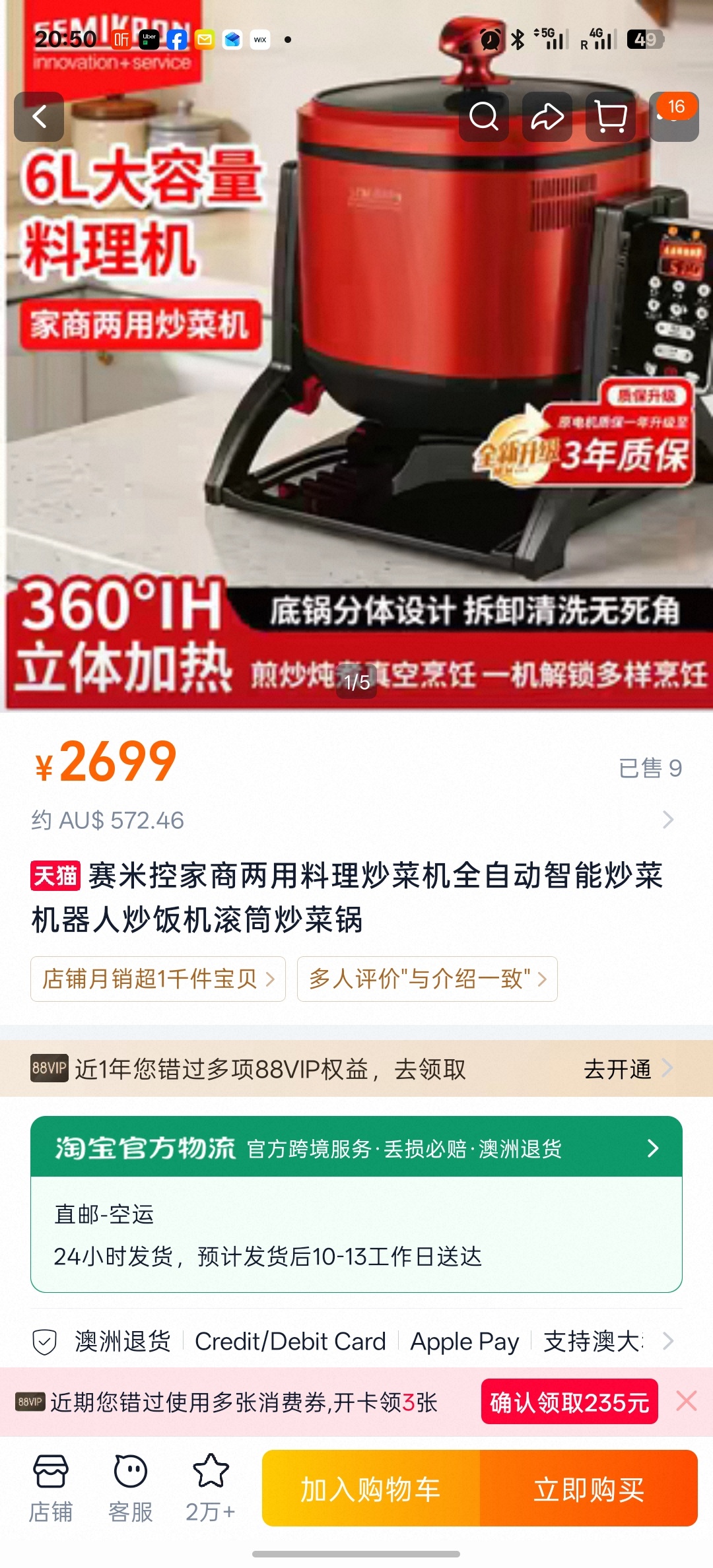Screen dimensions: 713x1568
Task: Tap 立即购买 to buy now
Action: click(589, 1488)
